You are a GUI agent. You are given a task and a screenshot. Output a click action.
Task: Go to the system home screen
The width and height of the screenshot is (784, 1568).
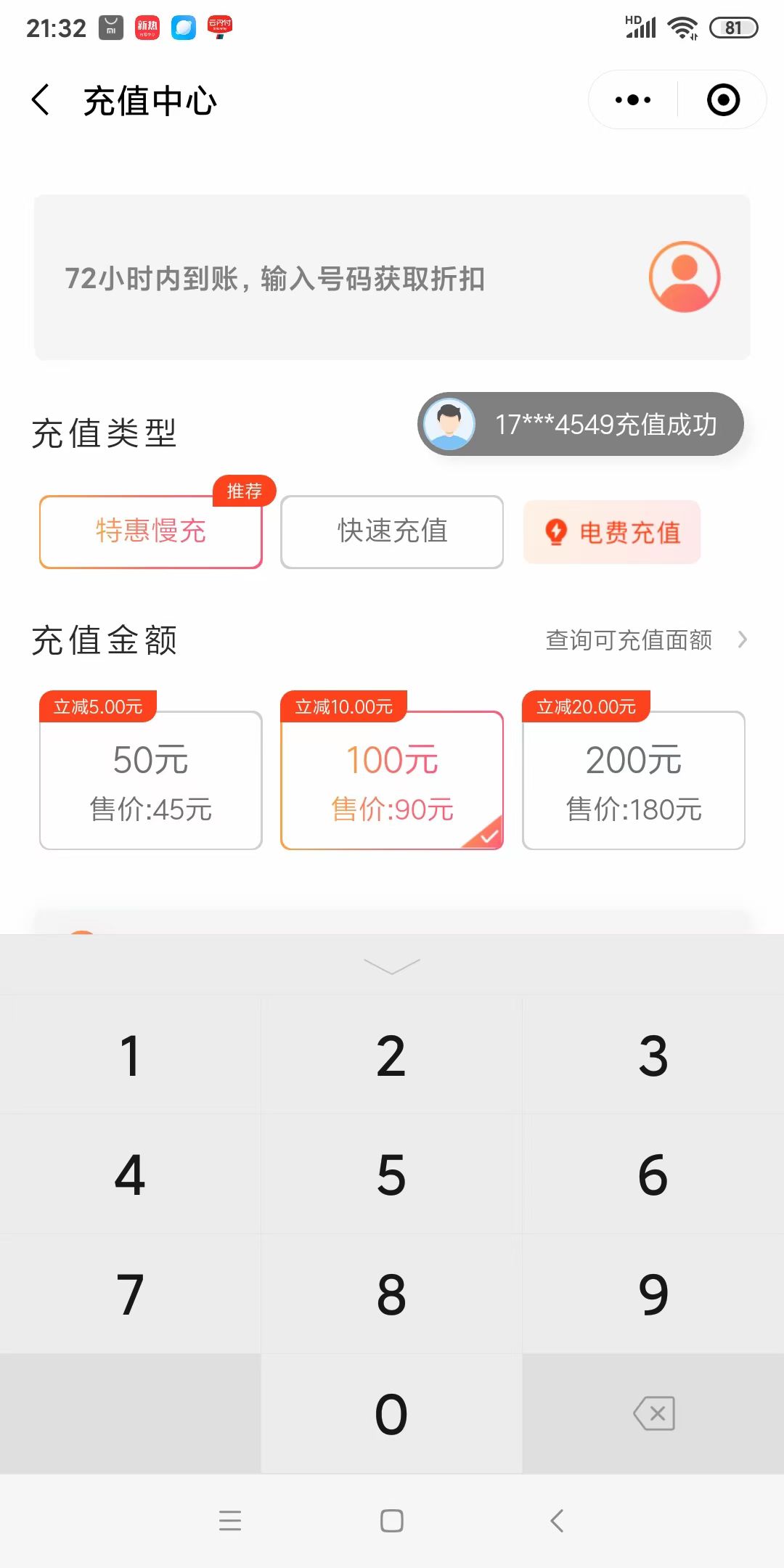click(392, 1520)
